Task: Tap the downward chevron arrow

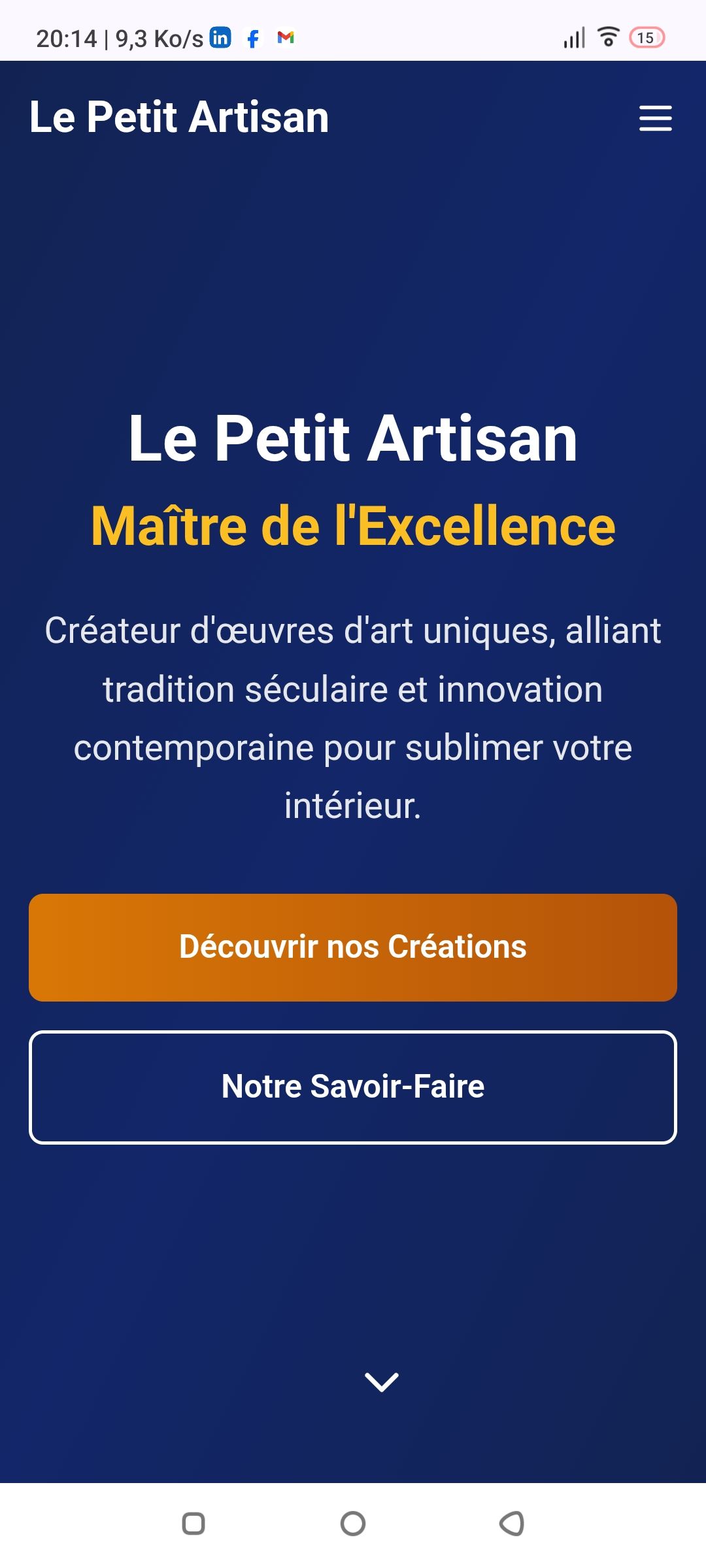Action: pos(381,1381)
